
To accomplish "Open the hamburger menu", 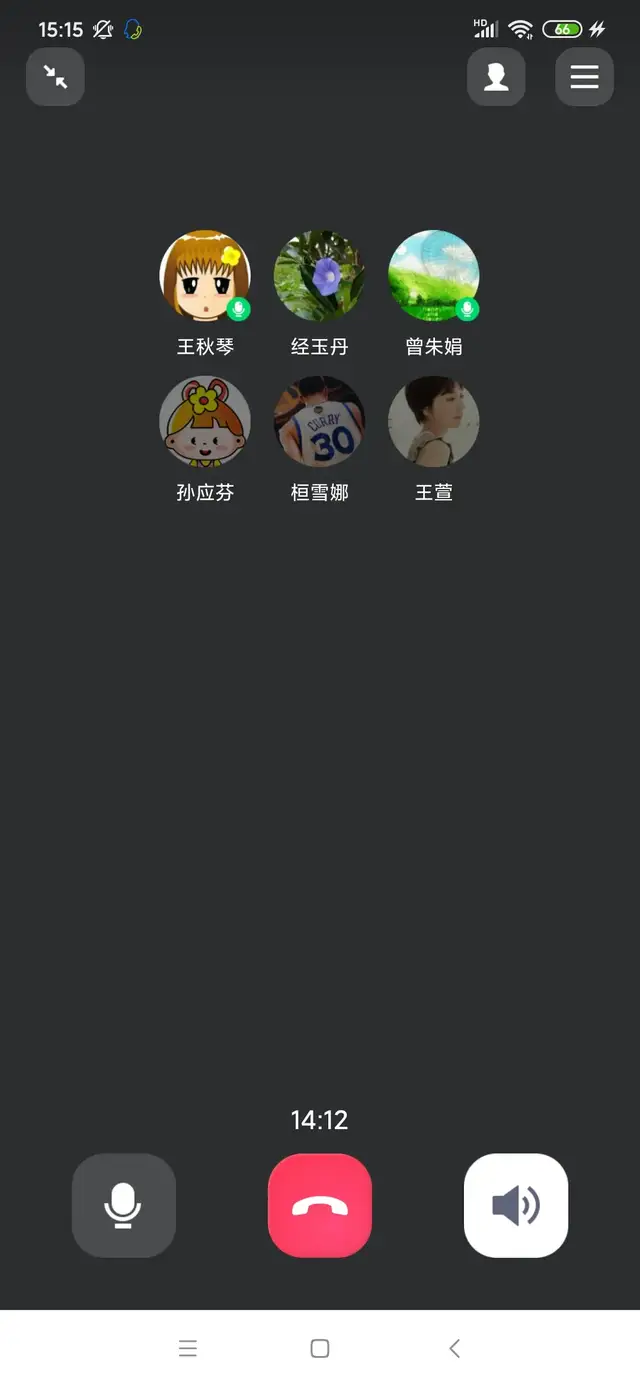I will pos(584,77).
